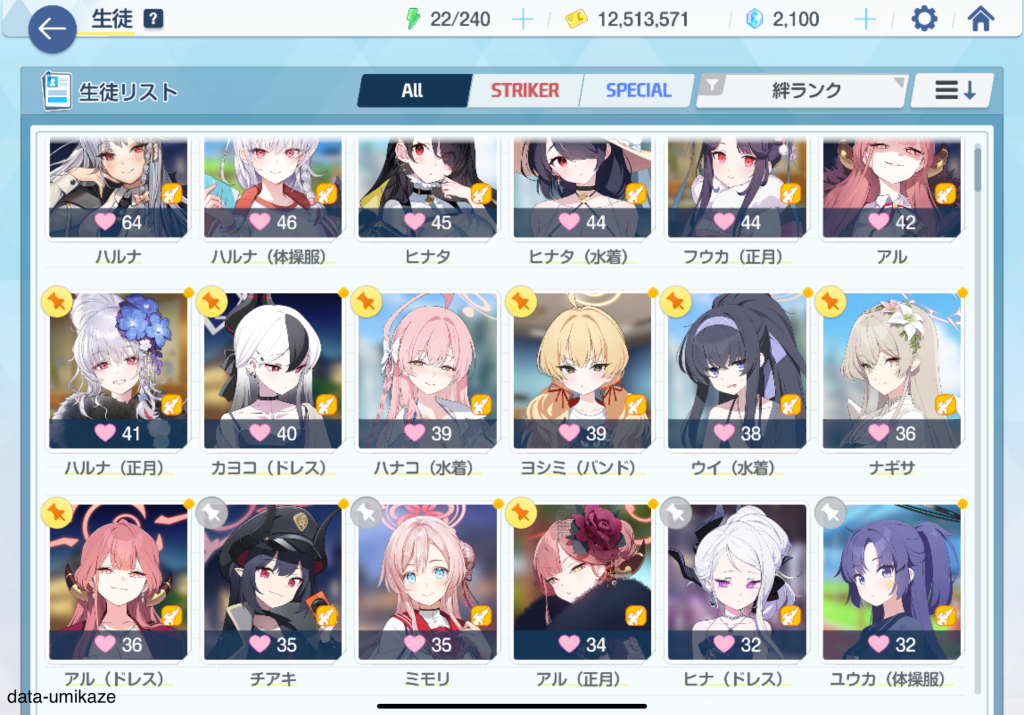The width and height of the screenshot is (1024, 715).
Task: View student ヨシミ（バンド）
Action: coord(581,370)
